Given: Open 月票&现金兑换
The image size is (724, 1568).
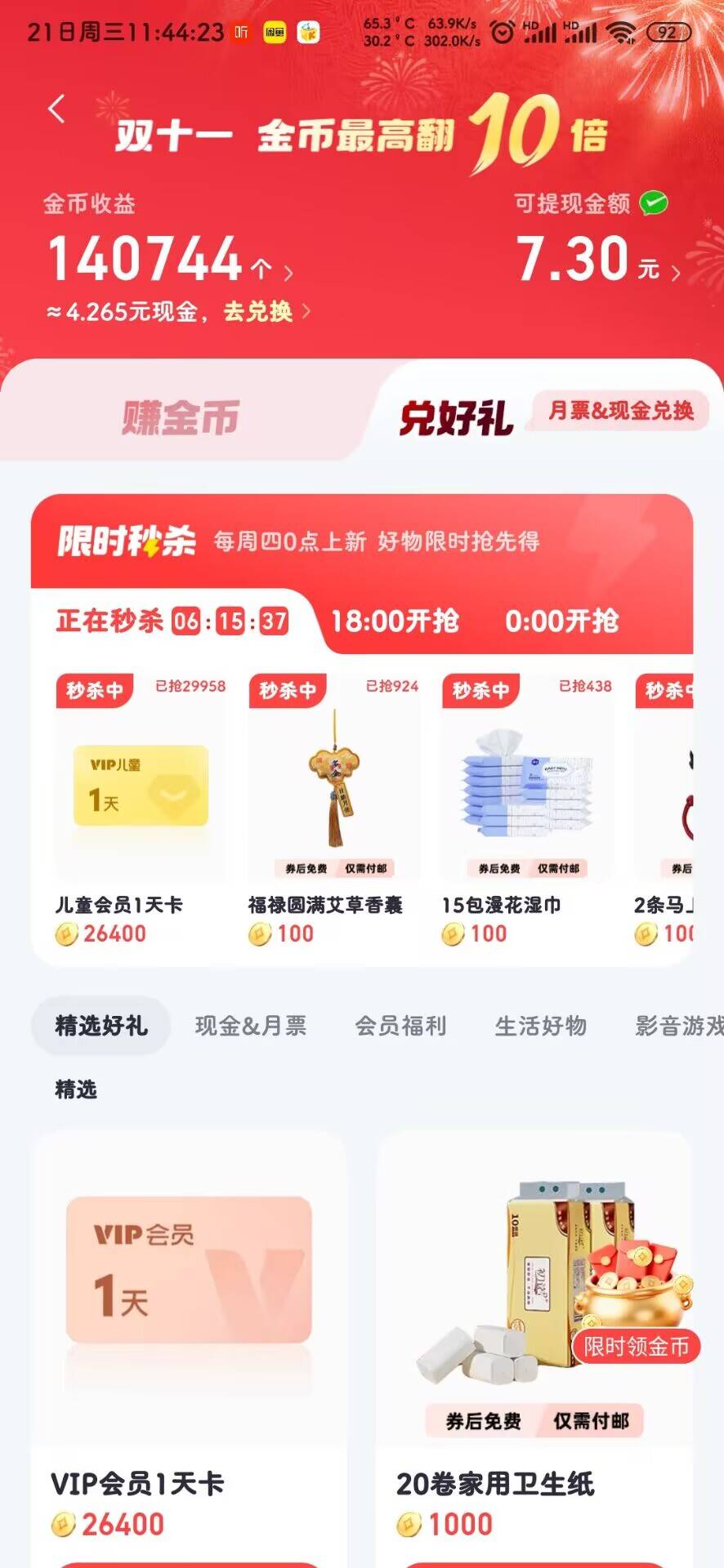Looking at the screenshot, I should click(621, 410).
